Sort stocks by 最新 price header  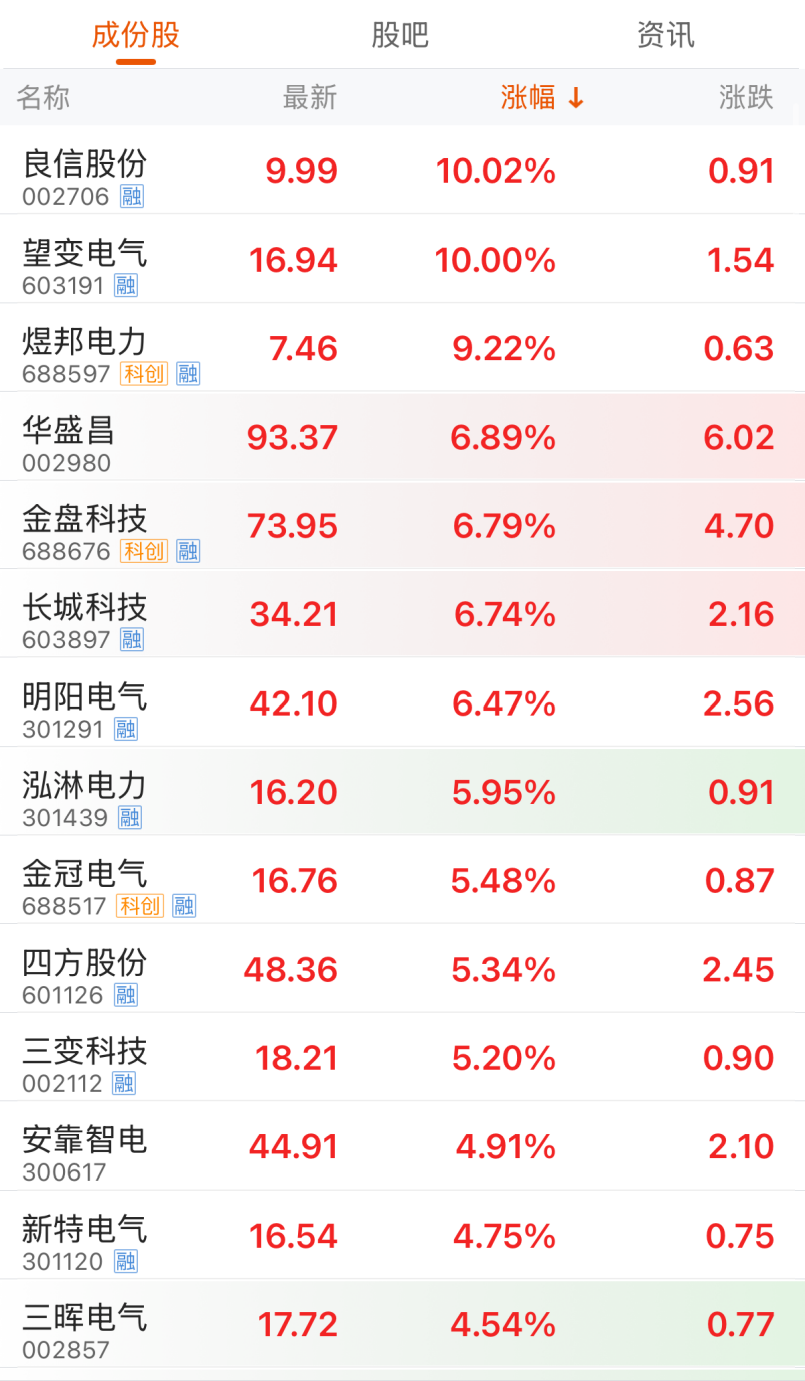310,97
